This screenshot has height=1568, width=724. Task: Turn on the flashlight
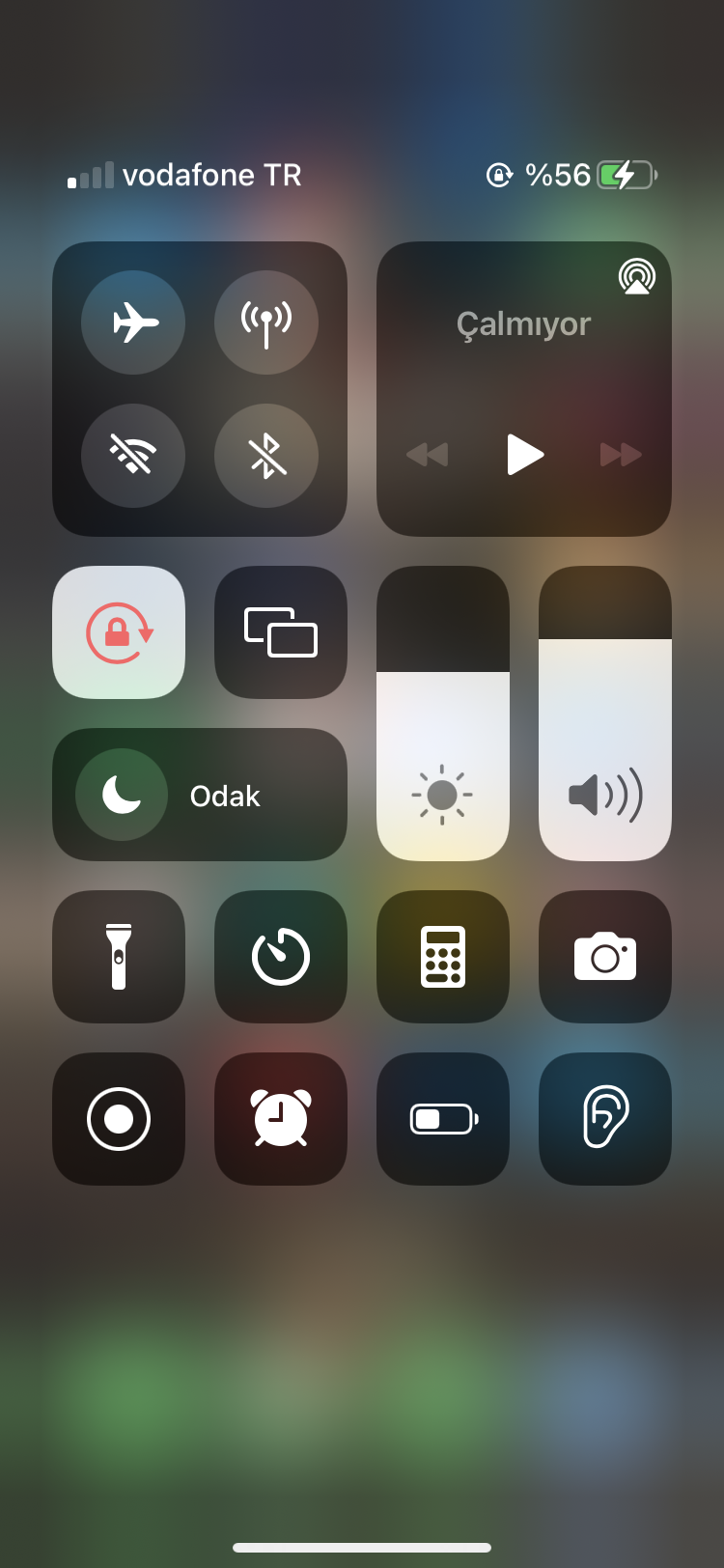[119, 957]
